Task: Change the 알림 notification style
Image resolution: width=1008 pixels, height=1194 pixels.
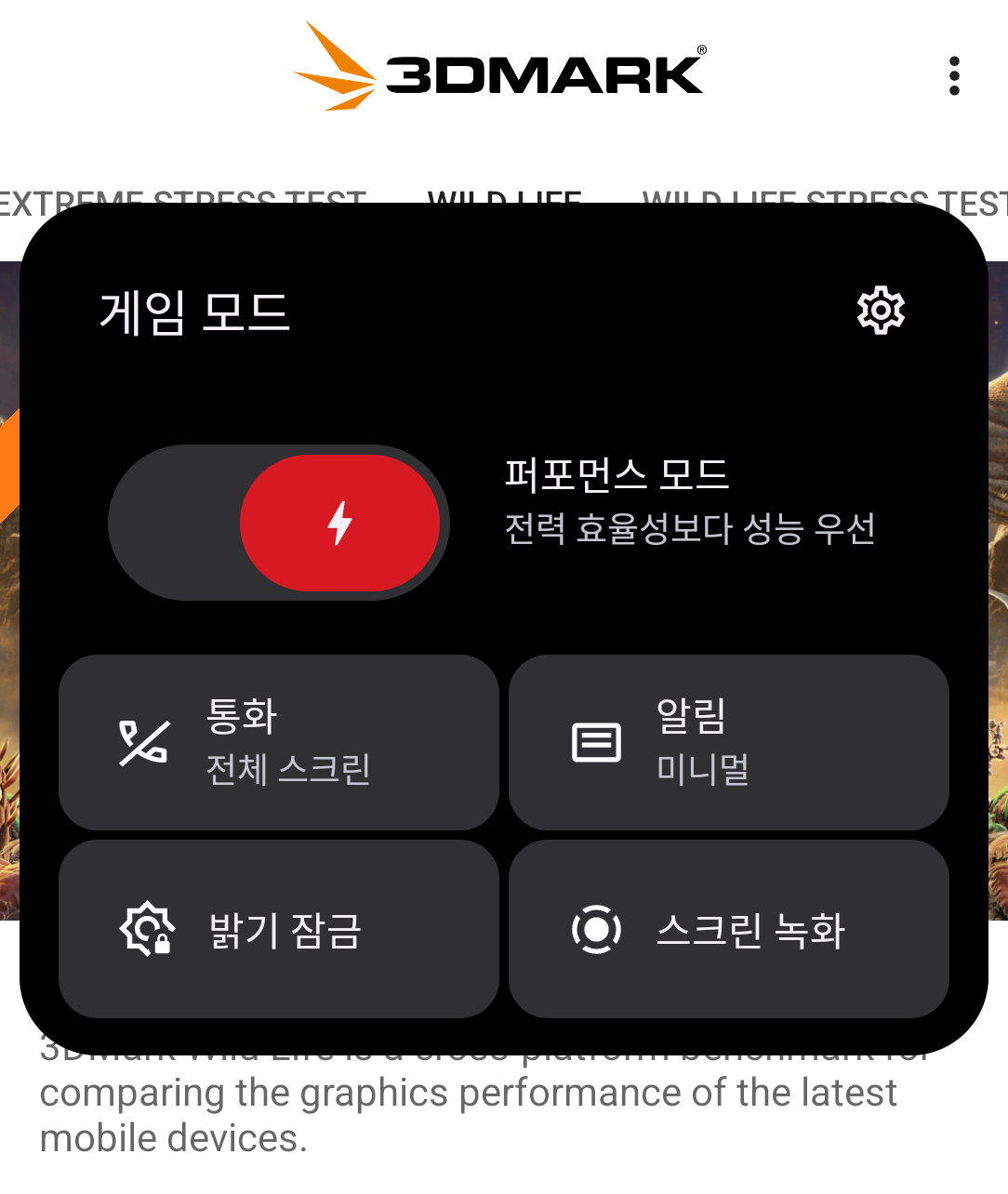Action: point(728,742)
